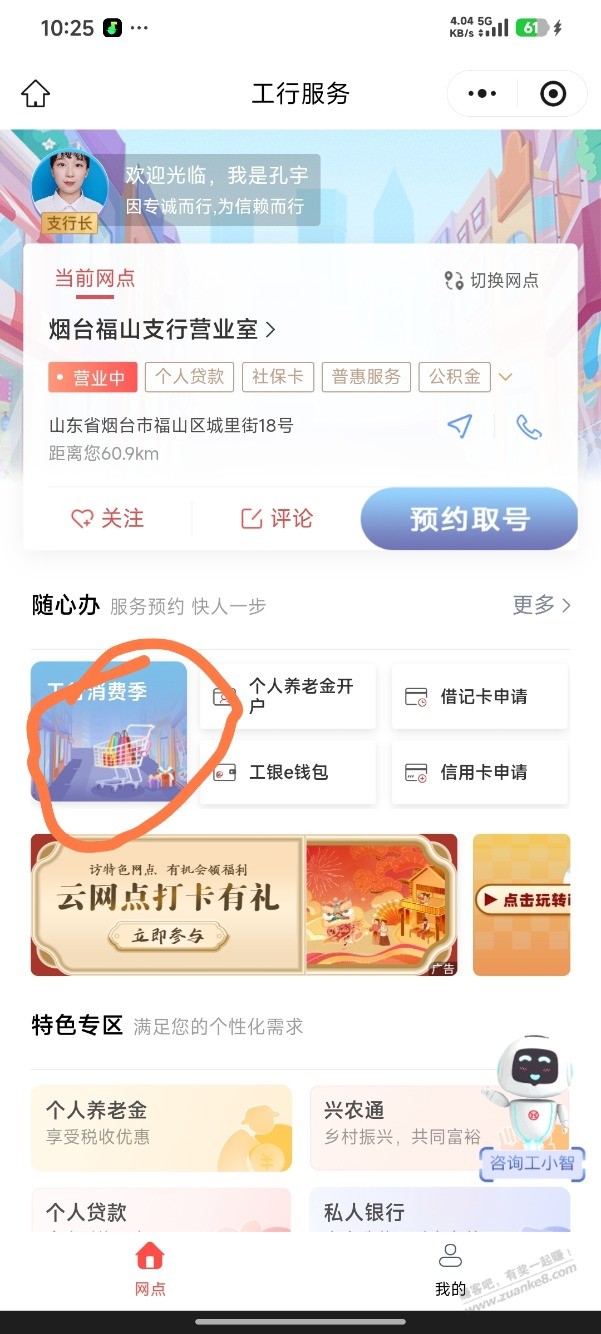The image size is (601, 1334).
Task: Close the mini program with the circle icon
Action: click(552, 94)
